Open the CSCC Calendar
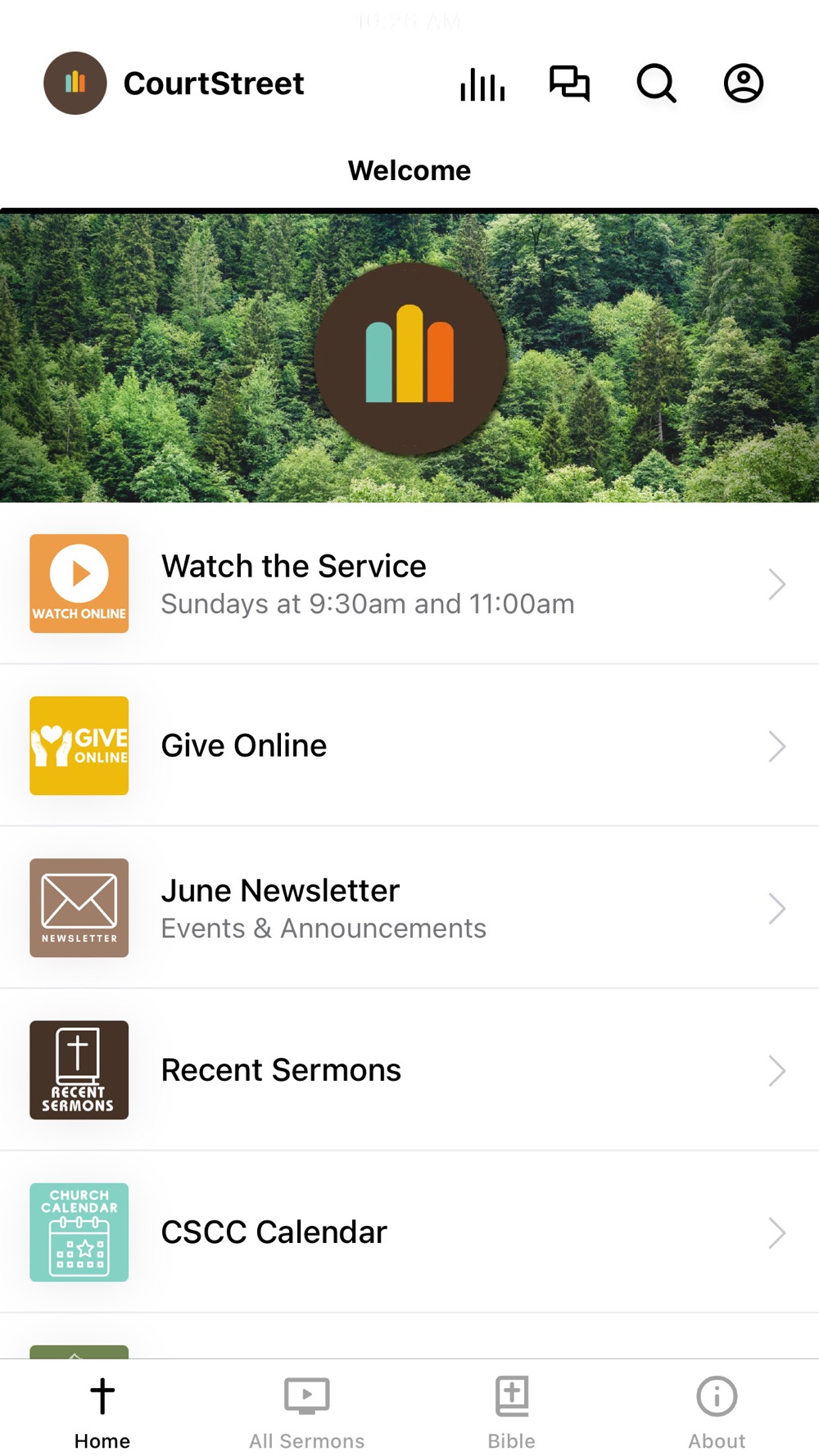 pyautogui.click(x=409, y=1232)
